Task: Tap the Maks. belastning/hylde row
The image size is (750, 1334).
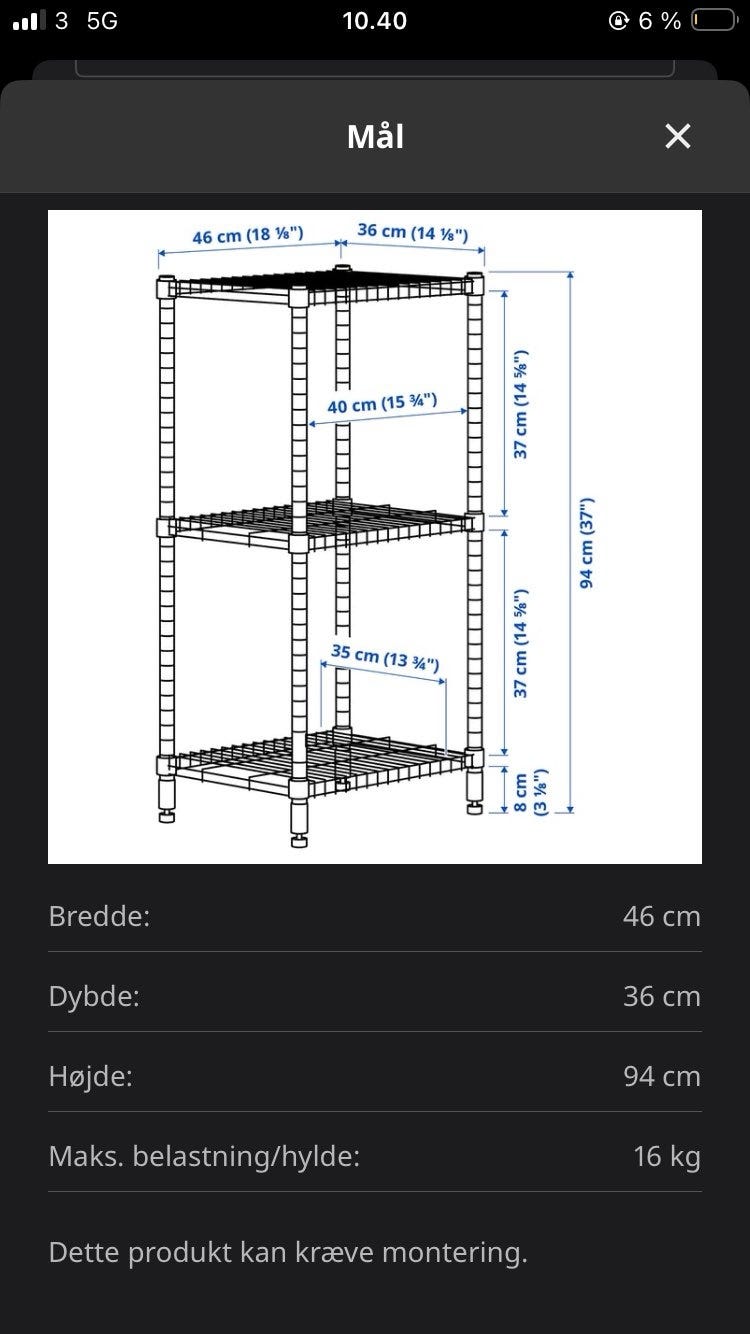Action: [x=375, y=1156]
